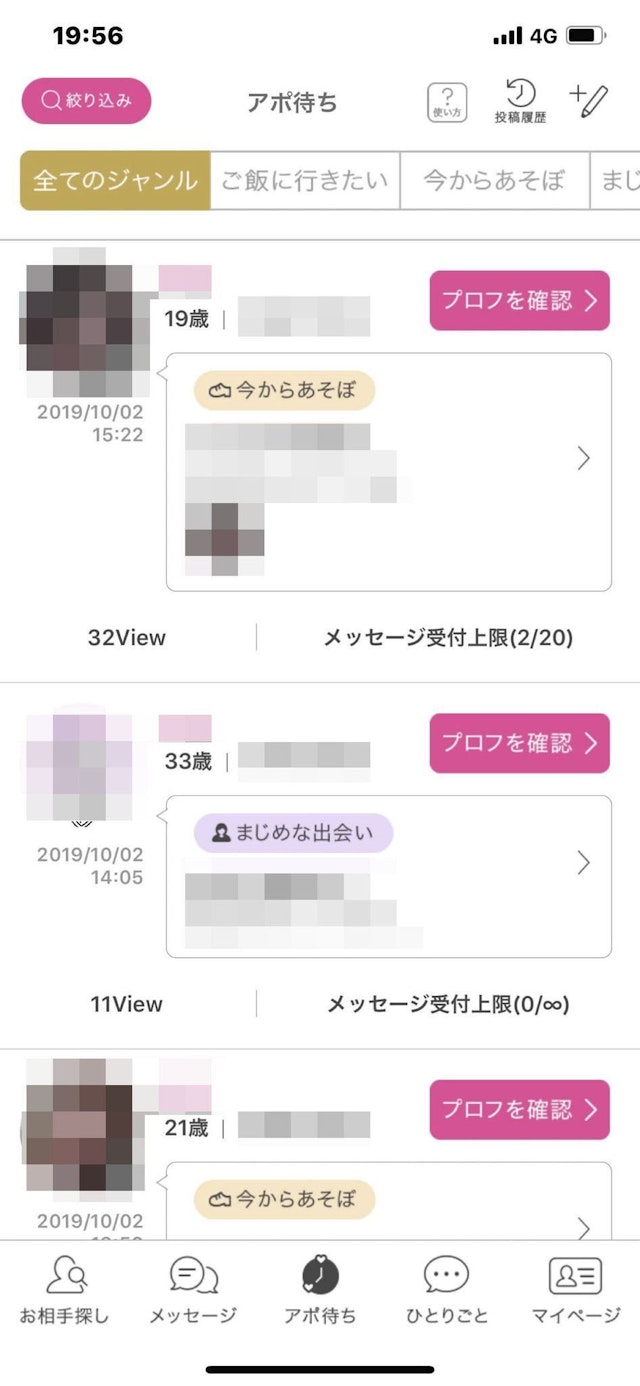The image size is (640, 1386).
Task: Open the まじめな出会い post card
Action: tap(388, 876)
